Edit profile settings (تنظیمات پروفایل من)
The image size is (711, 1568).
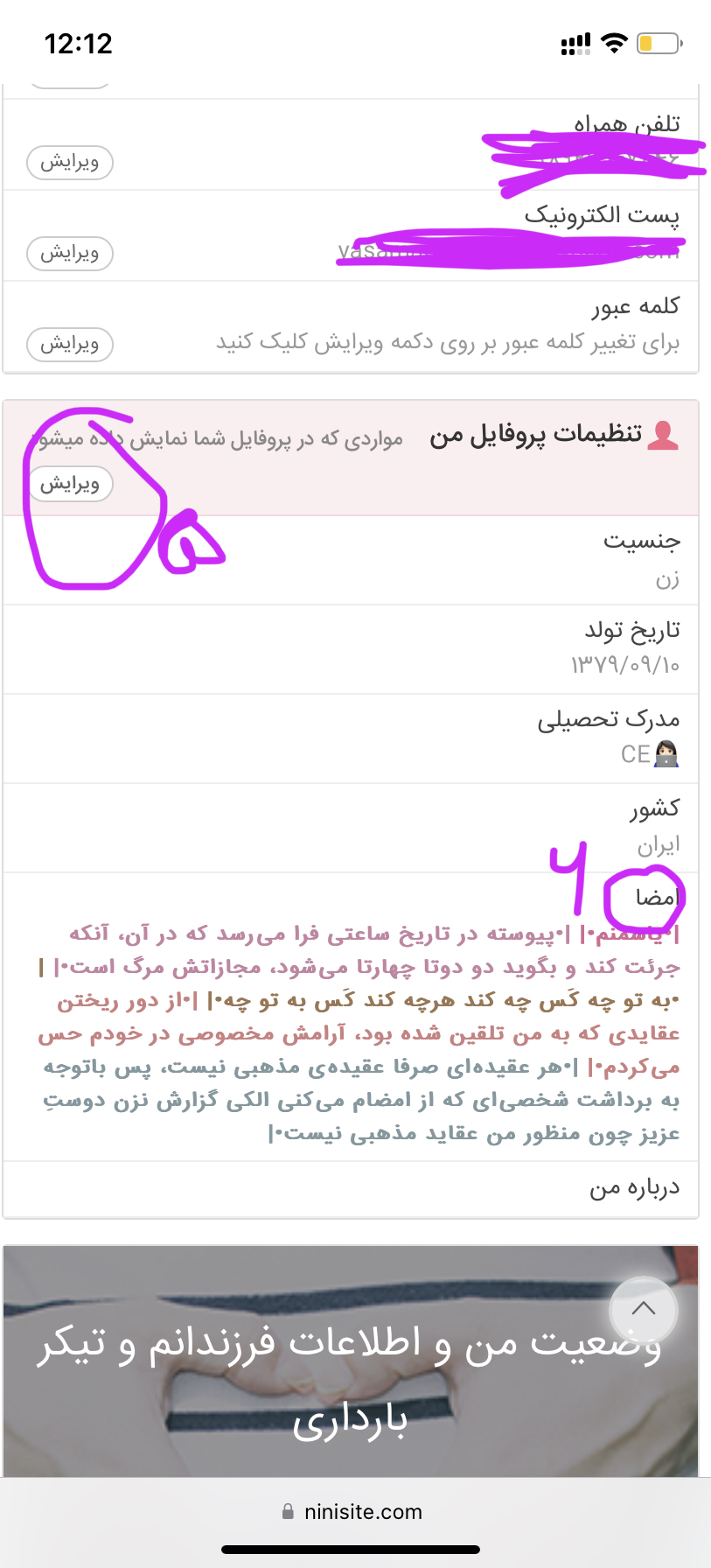(x=70, y=484)
